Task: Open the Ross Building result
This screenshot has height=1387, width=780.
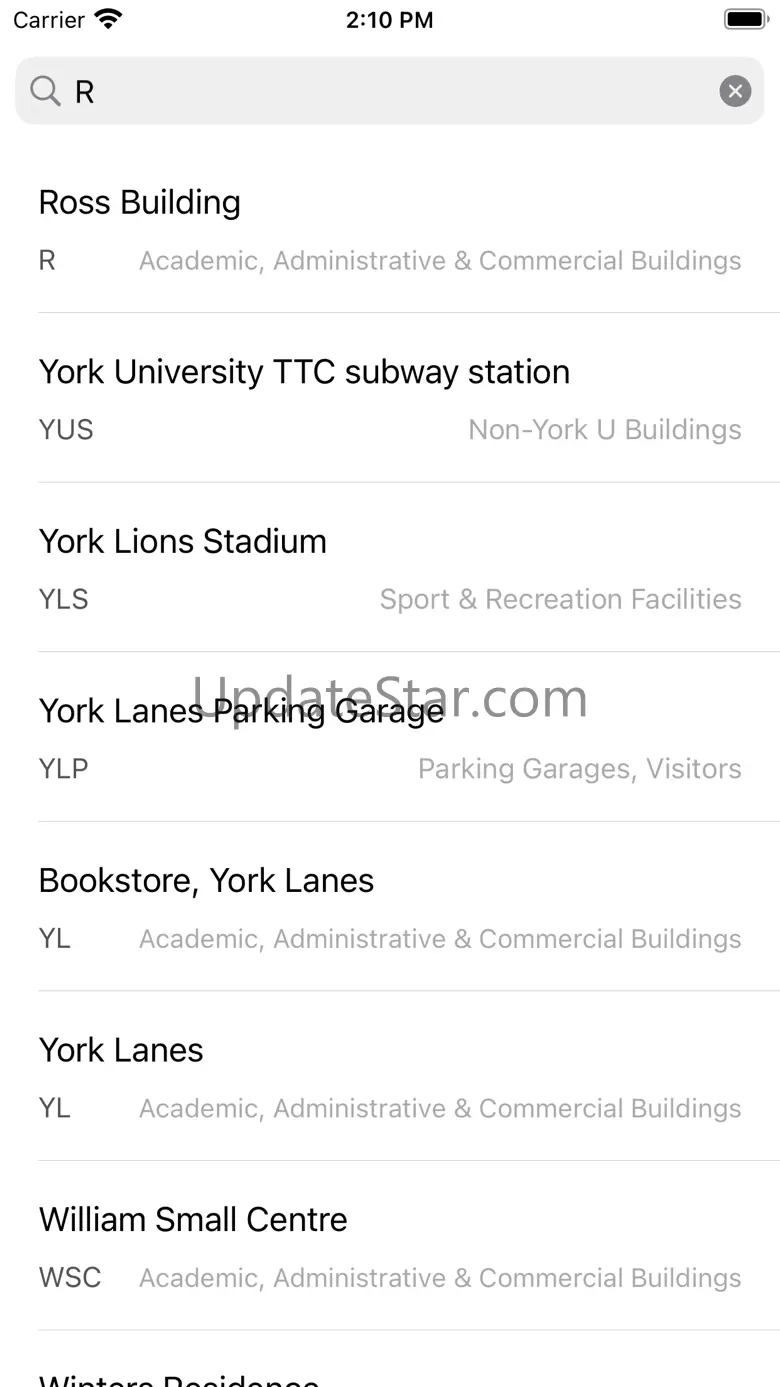Action: click(390, 229)
